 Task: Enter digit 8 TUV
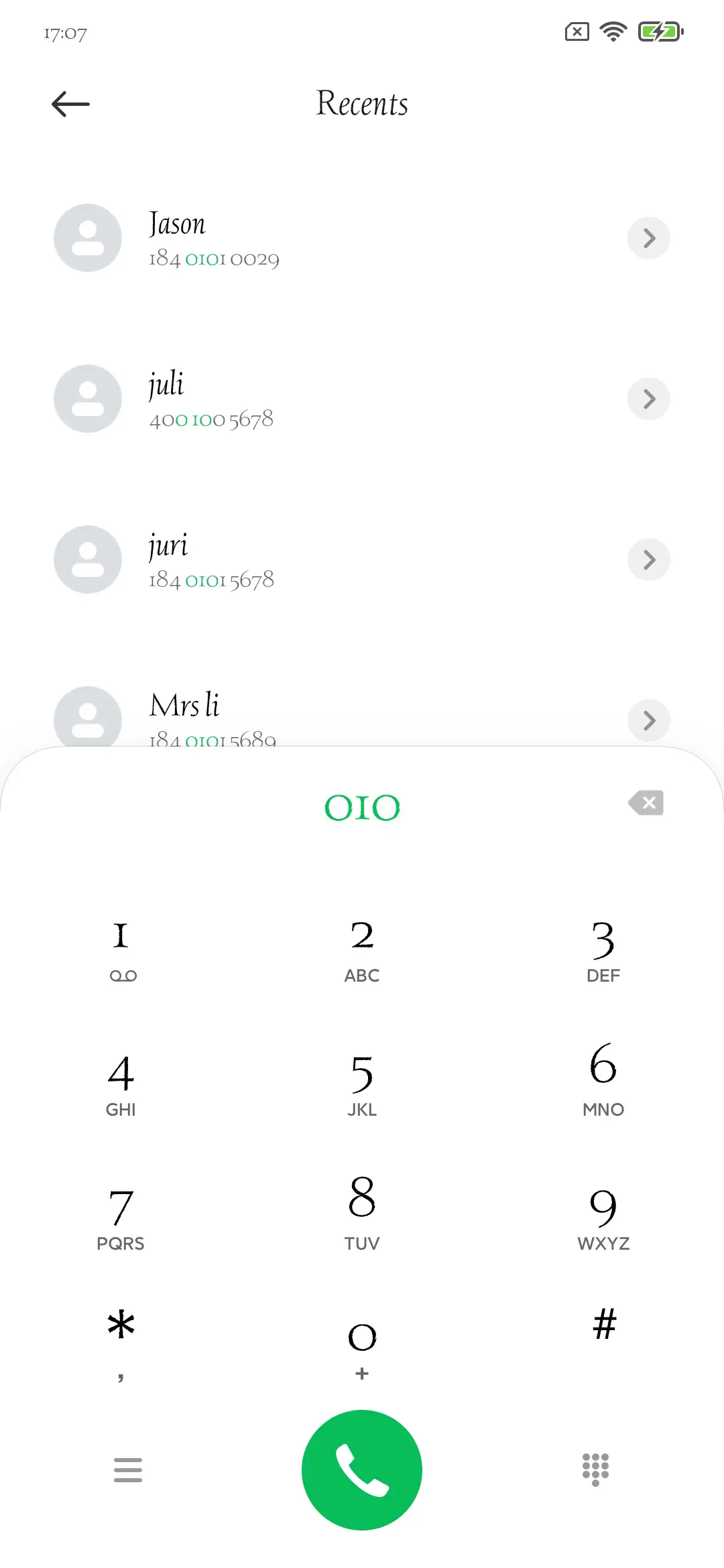tap(362, 1218)
